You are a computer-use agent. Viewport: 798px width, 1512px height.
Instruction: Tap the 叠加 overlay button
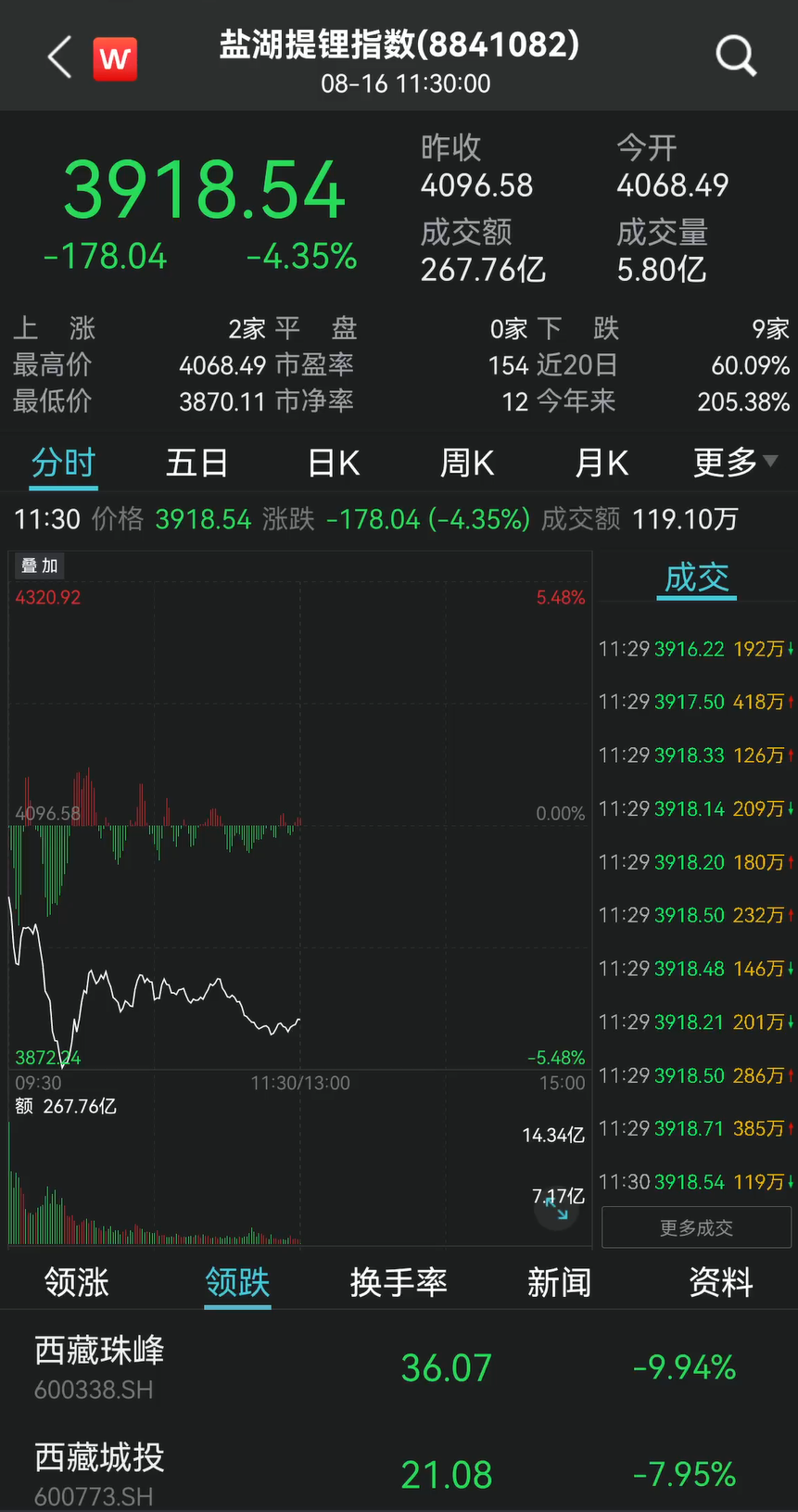[40, 565]
